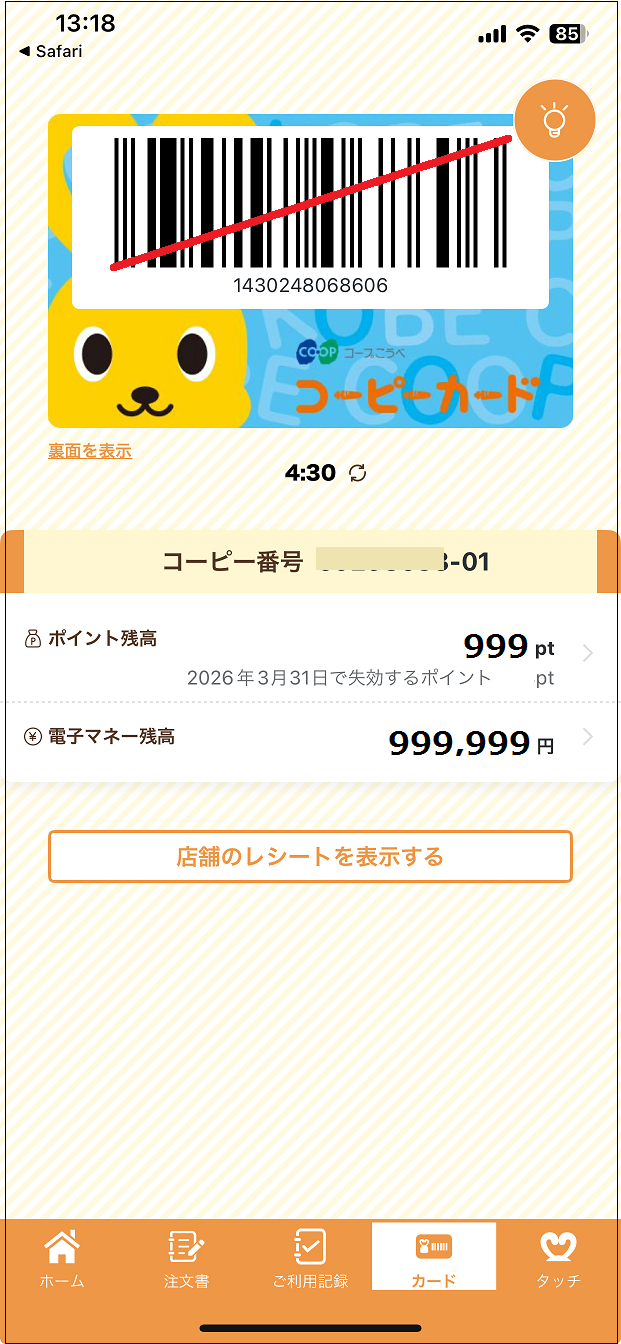Open the 電子マネー残高 details row
Screen dimensions: 621x1344
click(x=310, y=740)
